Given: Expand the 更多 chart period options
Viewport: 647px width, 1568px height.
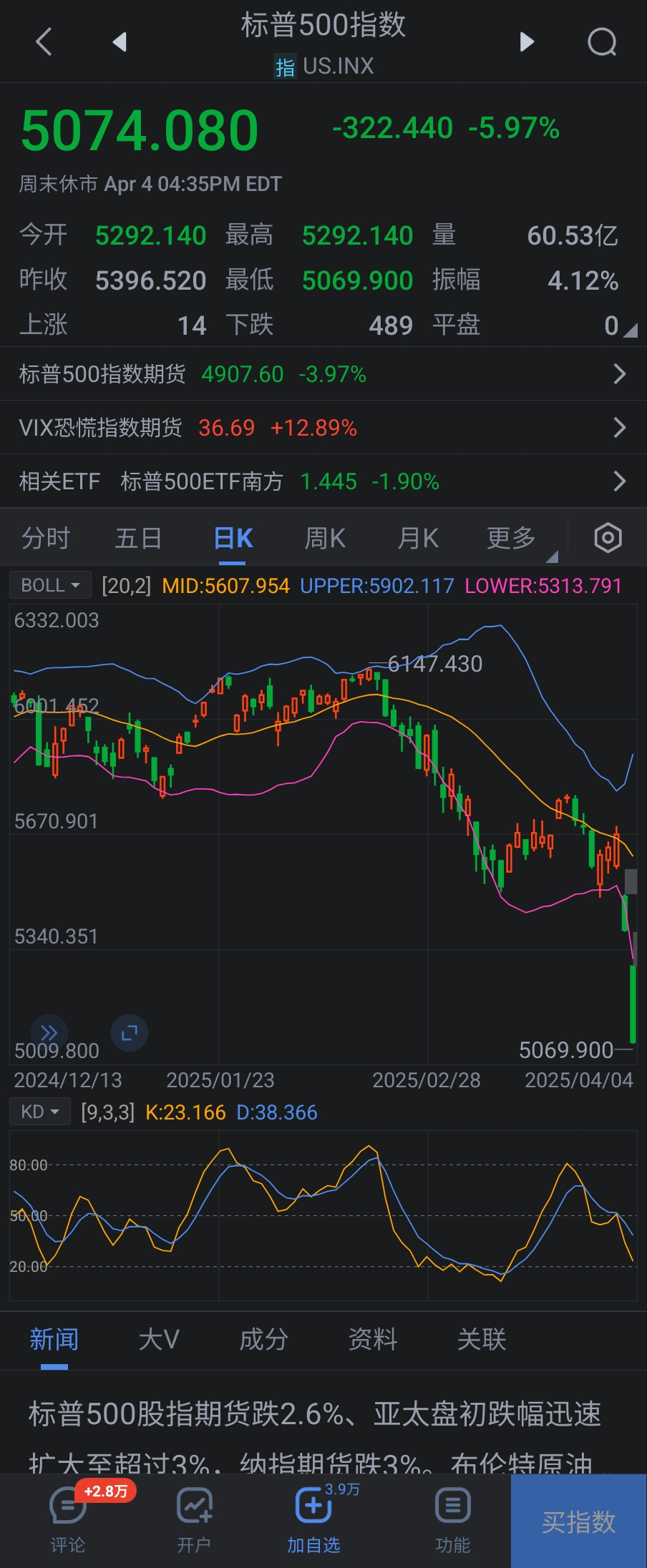Looking at the screenshot, I should click(512, 538).
